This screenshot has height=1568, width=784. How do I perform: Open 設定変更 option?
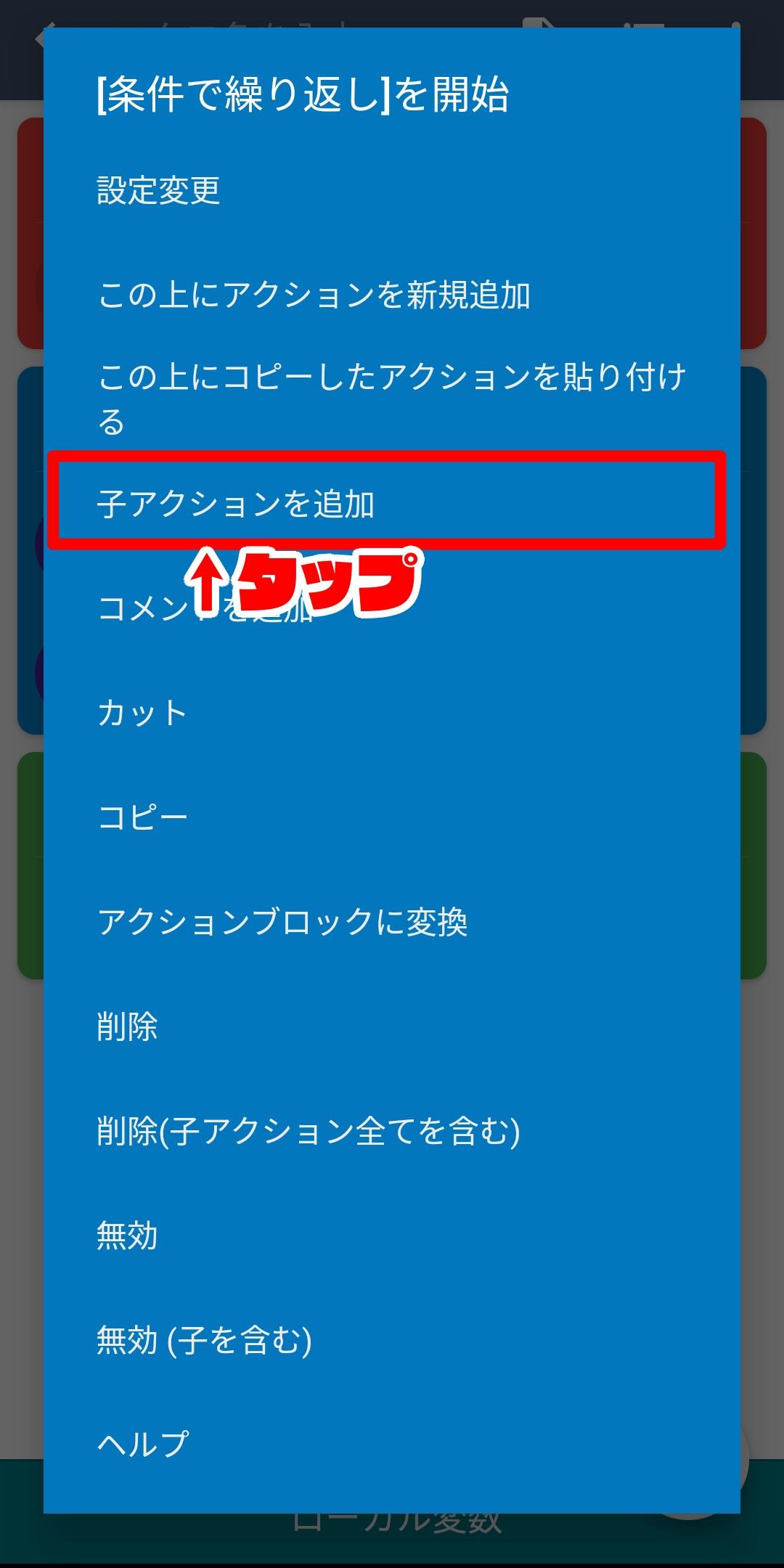(392, 190)
